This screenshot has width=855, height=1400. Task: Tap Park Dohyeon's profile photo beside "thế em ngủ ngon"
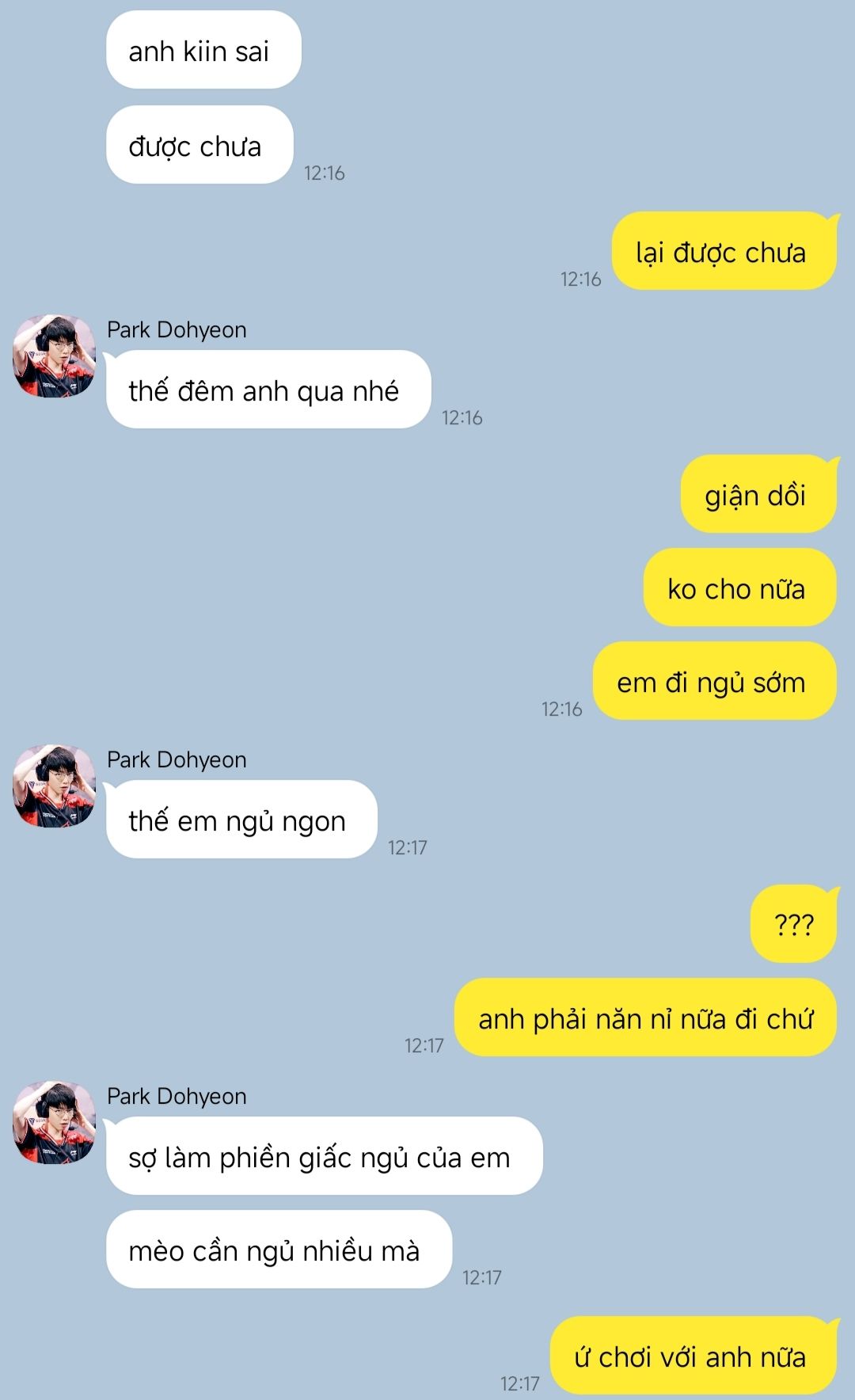(54, 786)
